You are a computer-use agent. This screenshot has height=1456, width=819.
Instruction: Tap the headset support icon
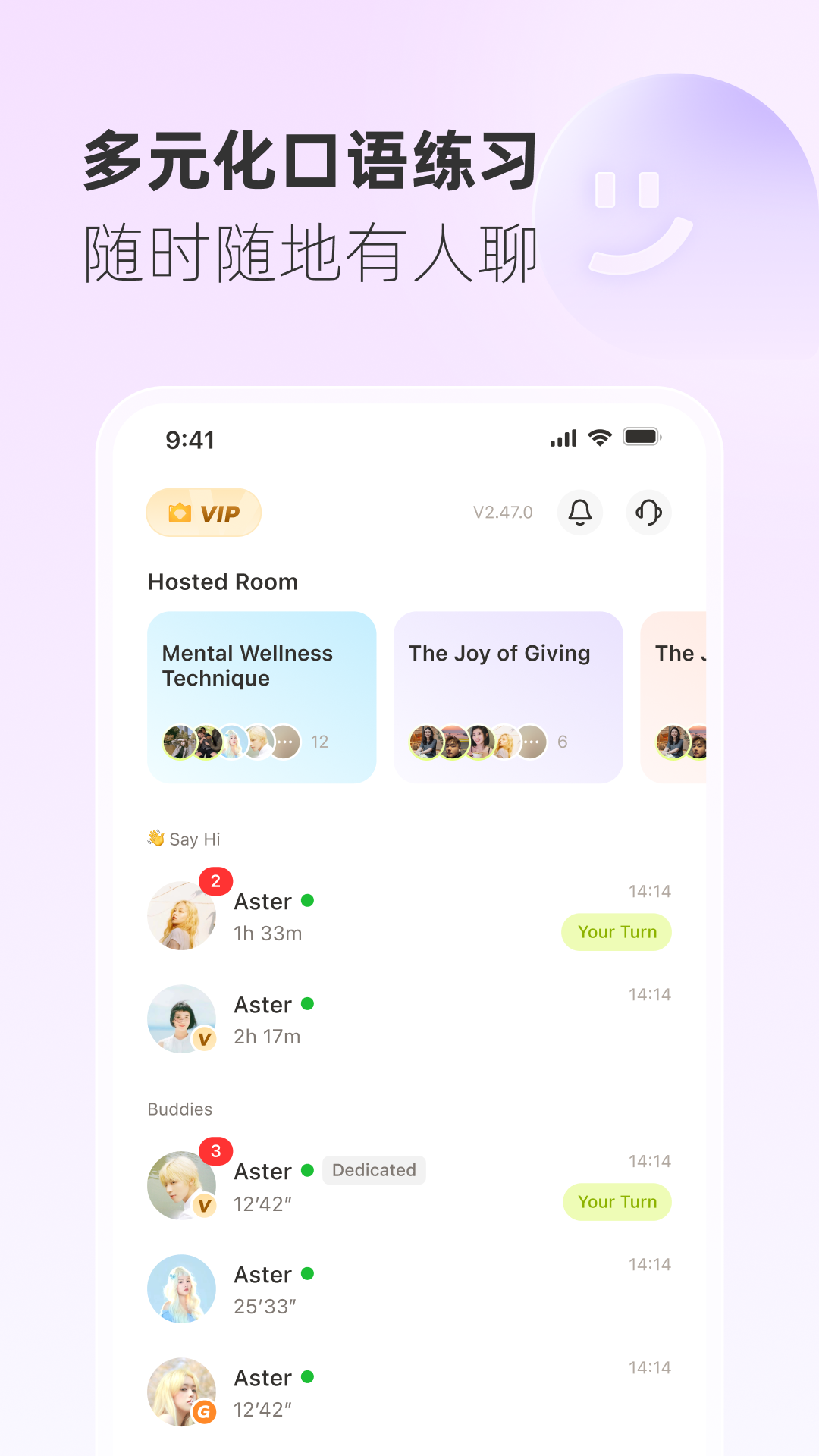[648, 513]
